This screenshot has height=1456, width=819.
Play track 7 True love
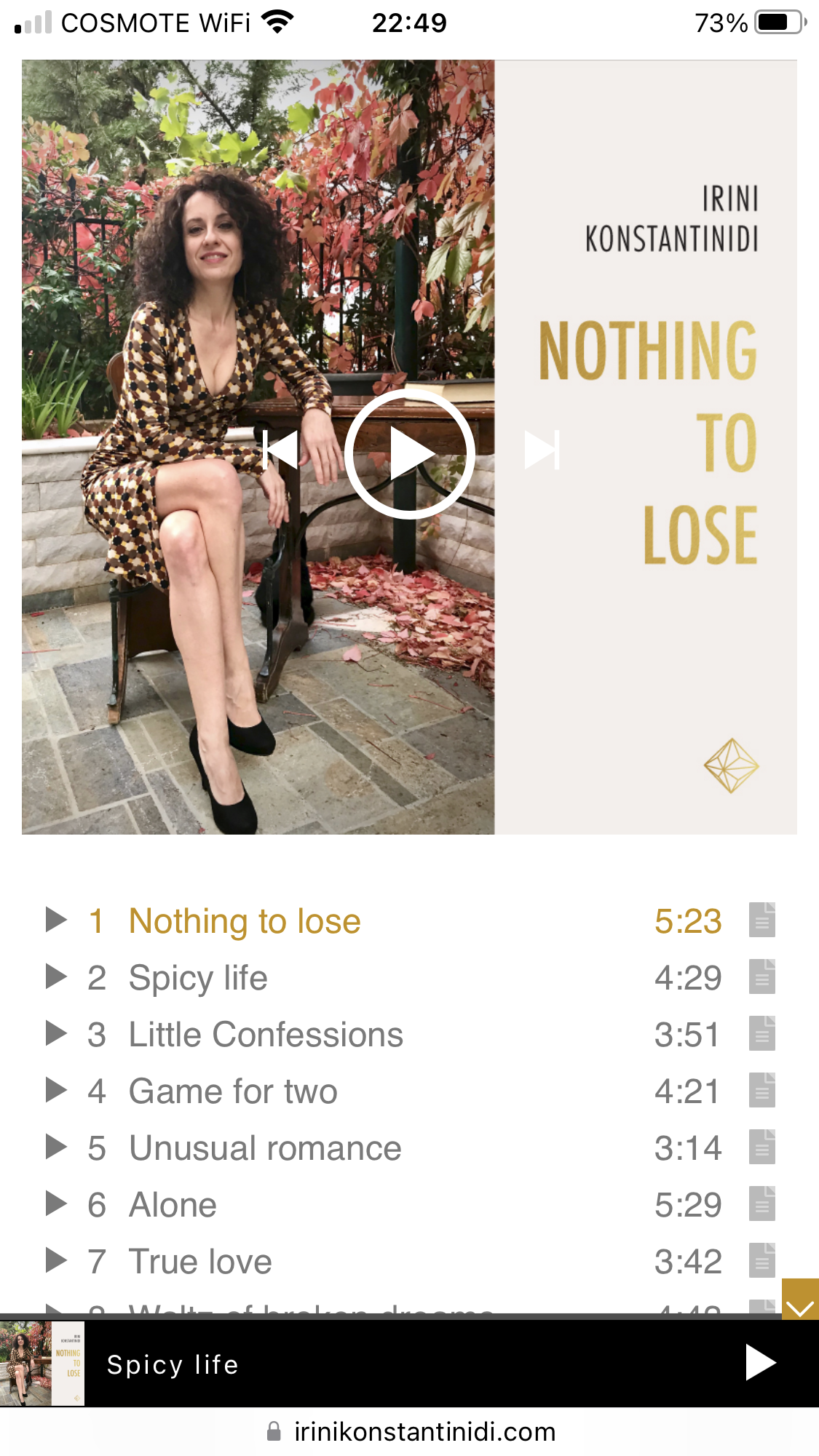pos(56,1260)
